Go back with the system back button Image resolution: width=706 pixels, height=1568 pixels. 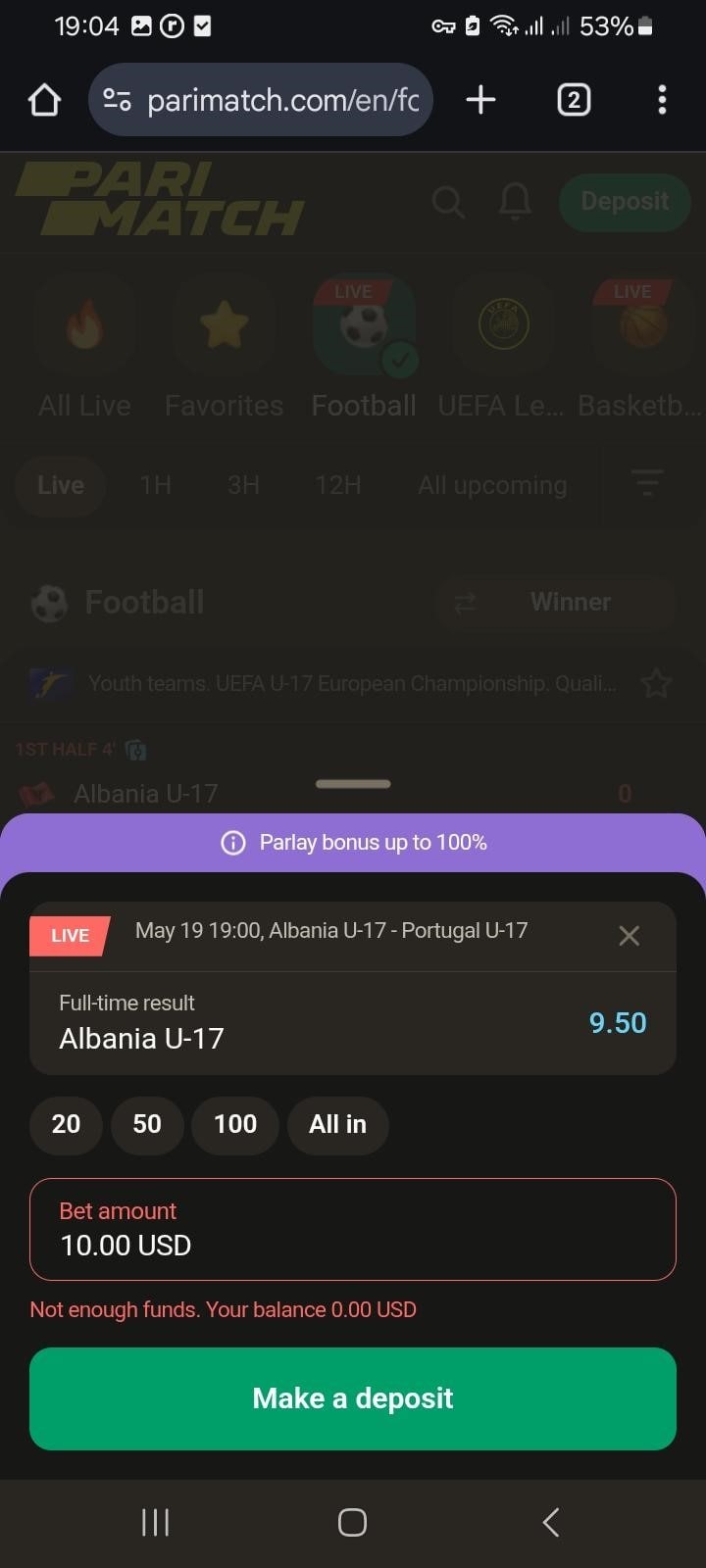550,1522
